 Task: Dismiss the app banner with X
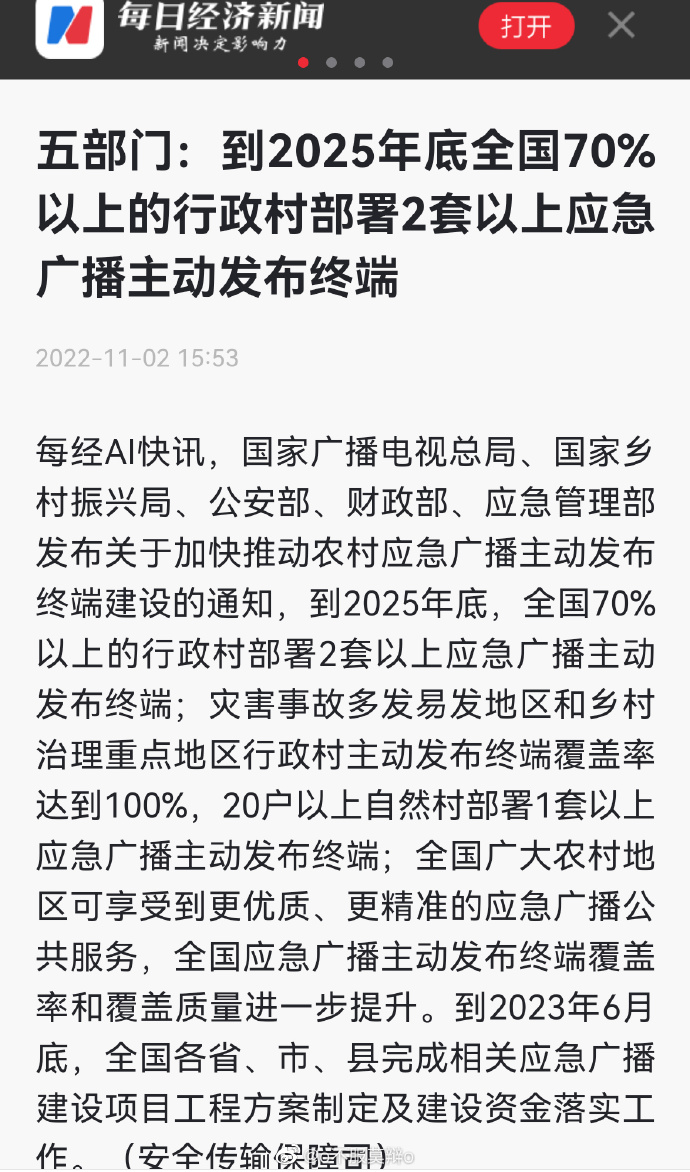(x=621, y=25)
